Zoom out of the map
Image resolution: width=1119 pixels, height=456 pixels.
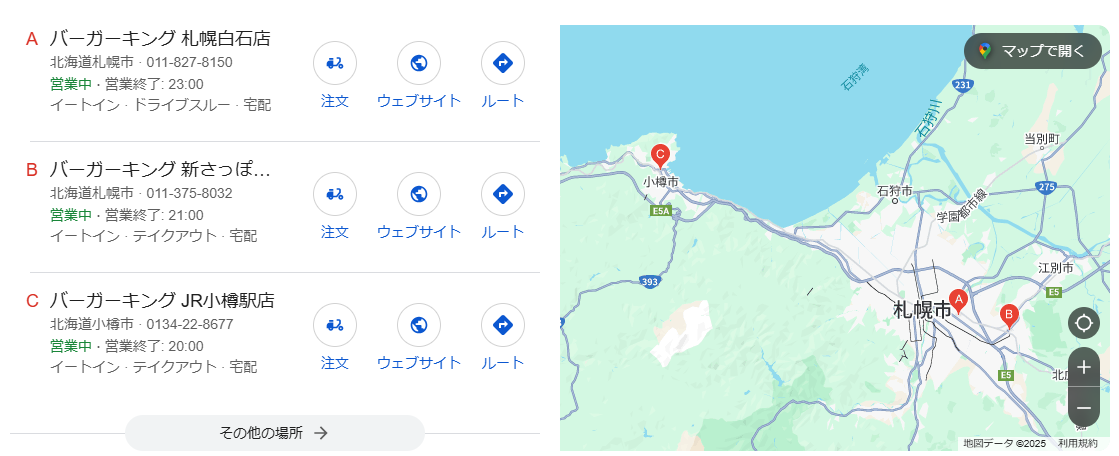click(1084, 407)
